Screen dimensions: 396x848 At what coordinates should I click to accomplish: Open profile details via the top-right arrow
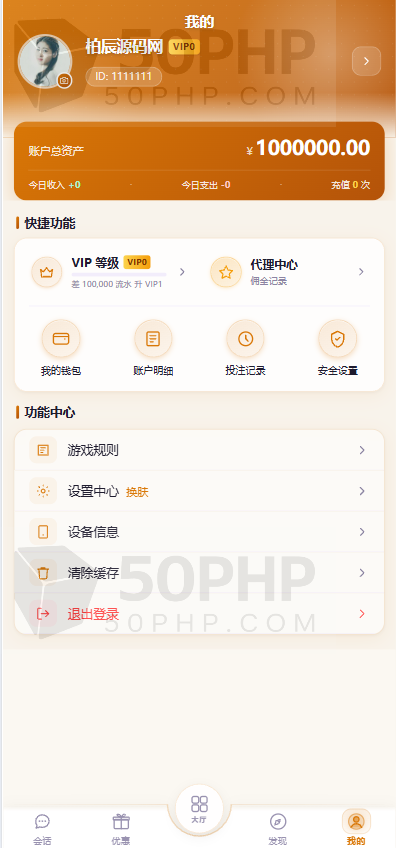coord(366,61)
